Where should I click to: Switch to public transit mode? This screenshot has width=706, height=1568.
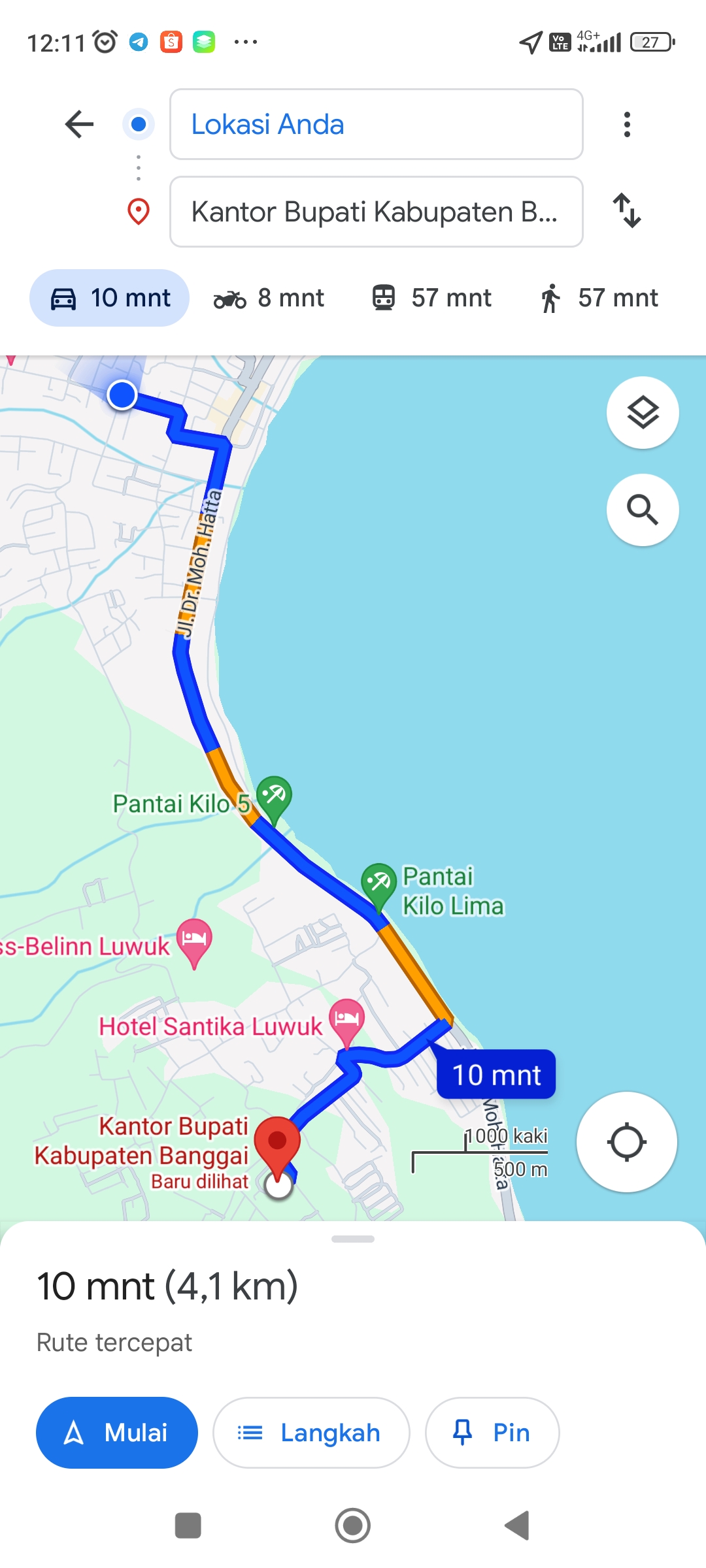[x=431, y=298]
